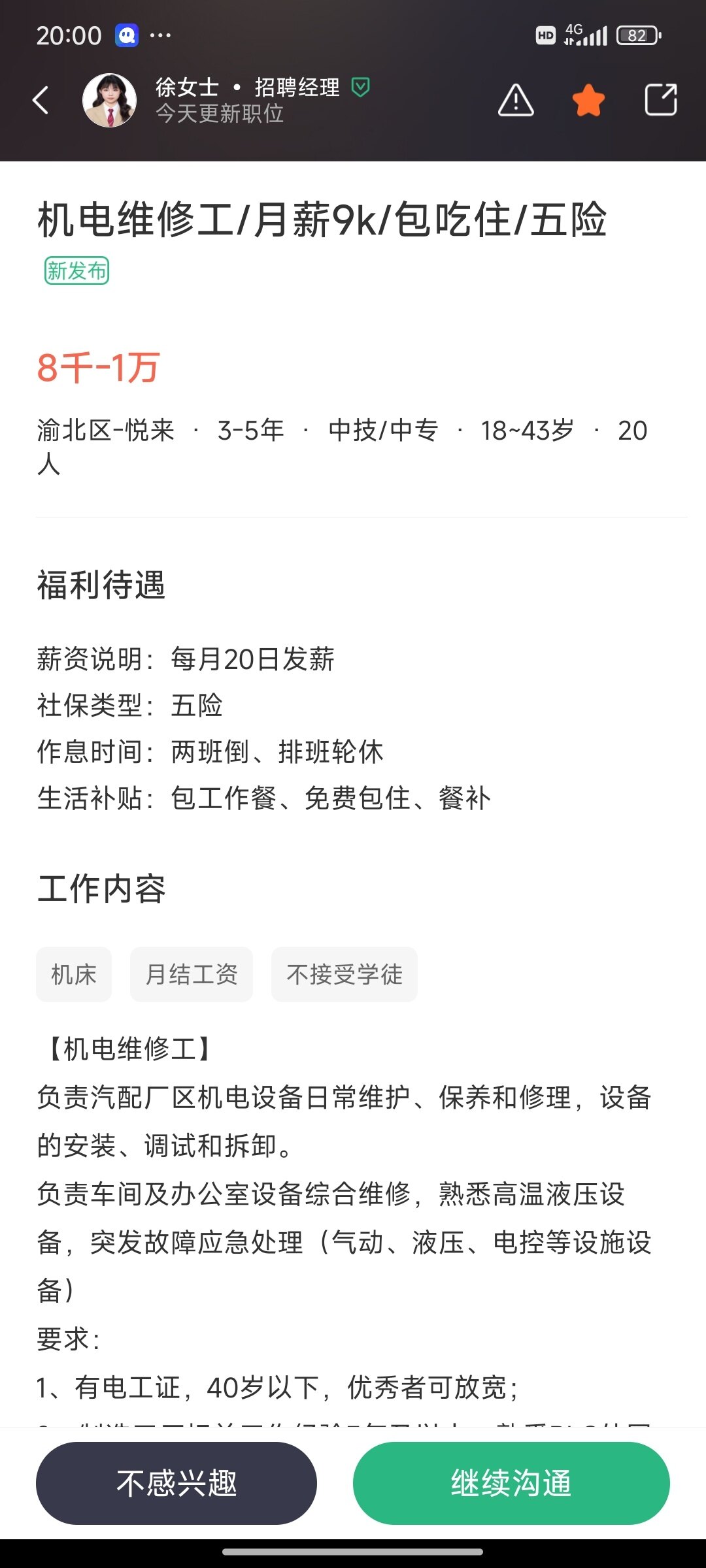Open recruiter 徐女士's profile
Image resolution: width=706 pixels, height=1568 pixels.
point(109,100)
